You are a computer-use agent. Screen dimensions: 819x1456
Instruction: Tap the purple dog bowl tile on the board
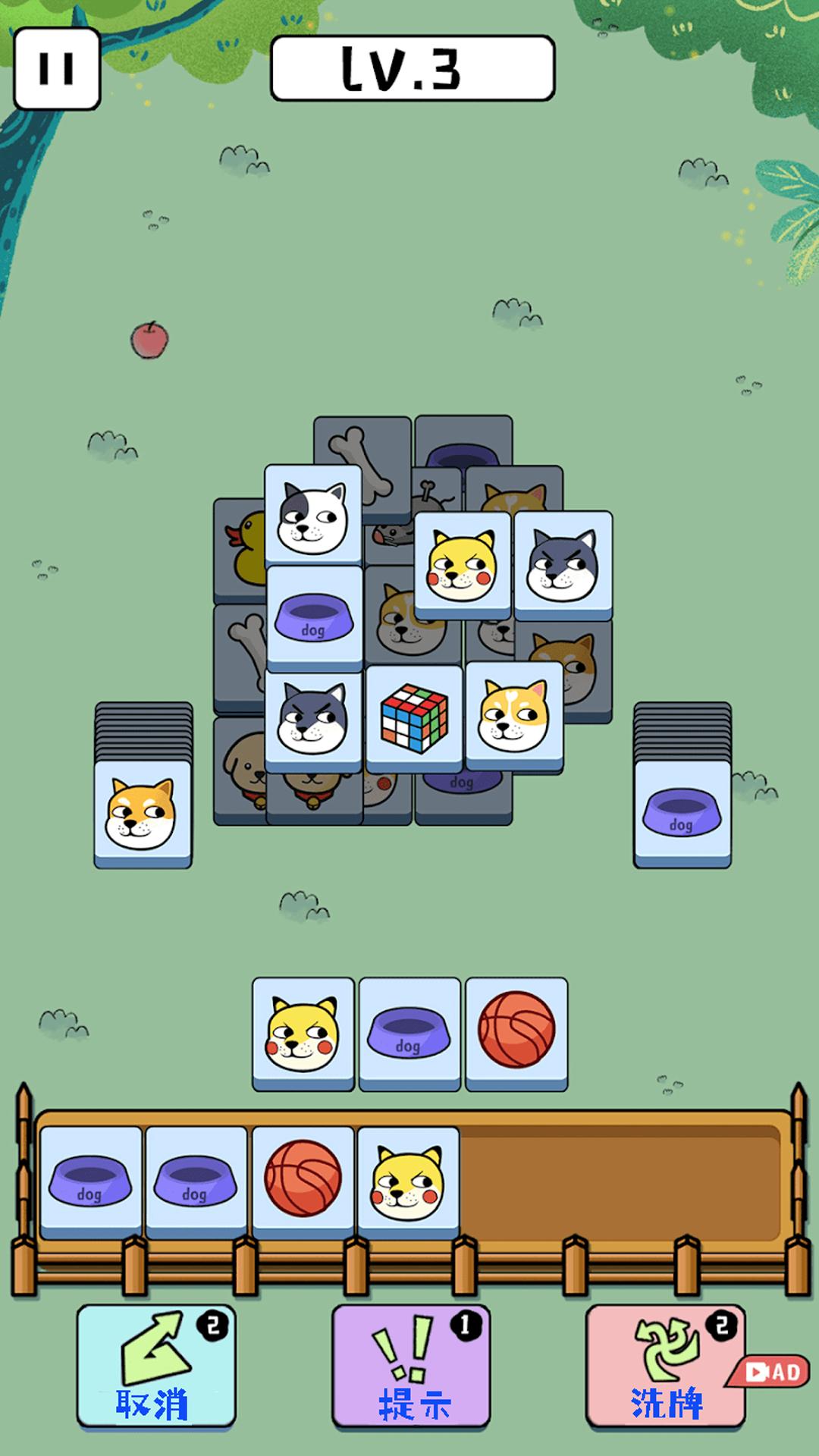tap(315, 618)
